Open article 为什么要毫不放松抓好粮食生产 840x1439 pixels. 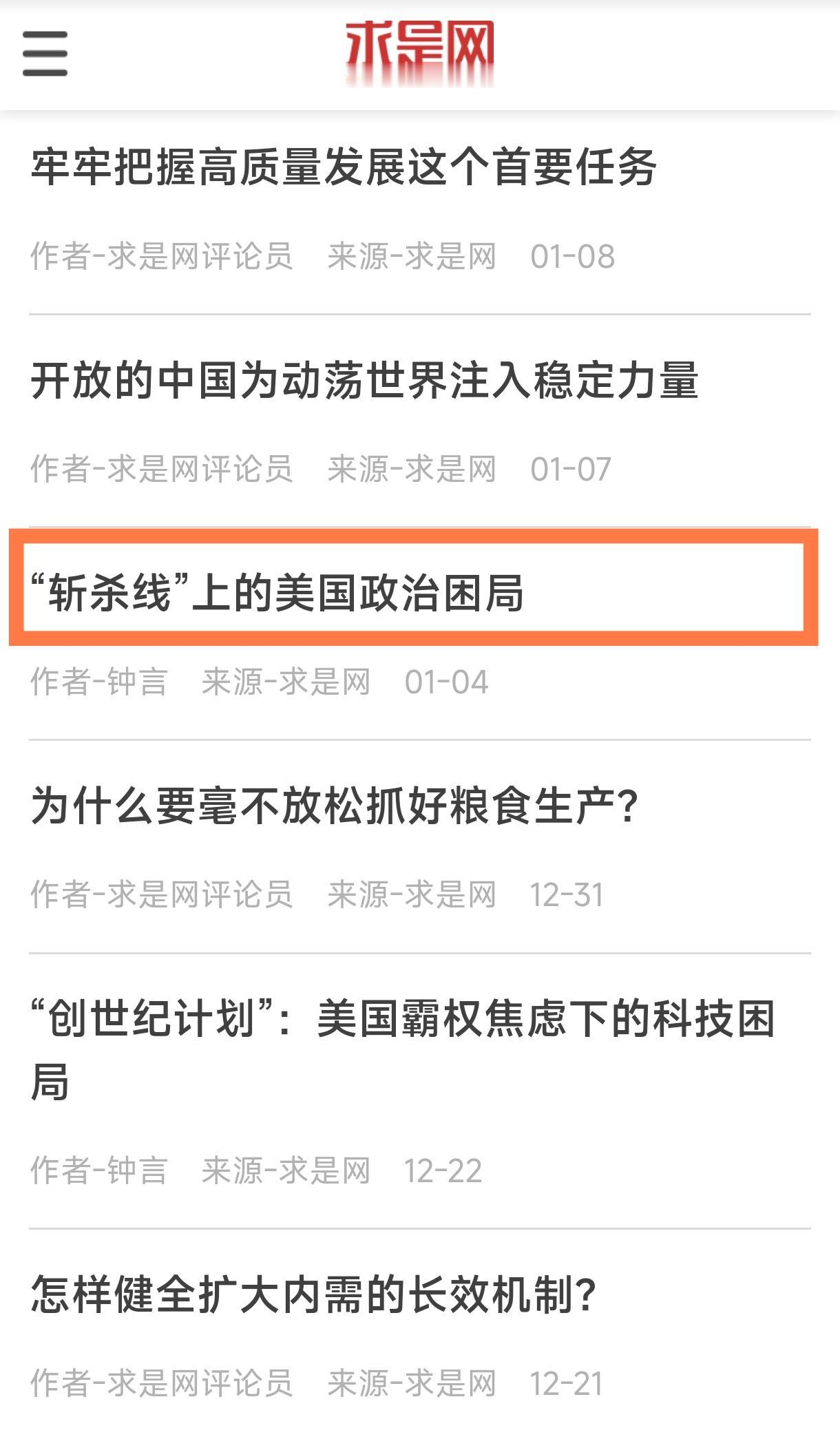coord(335,812)
